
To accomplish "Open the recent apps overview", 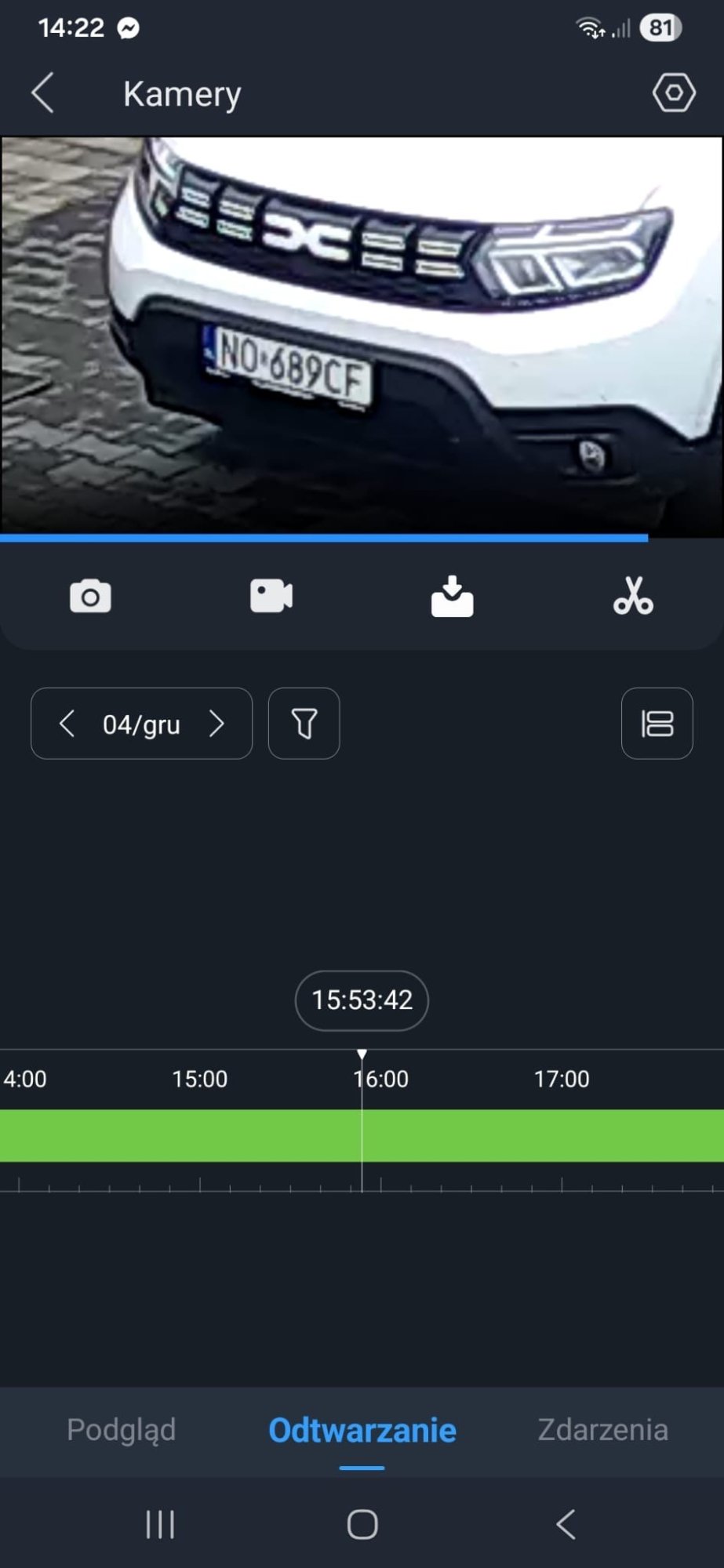I will (x=160, y=1525).
